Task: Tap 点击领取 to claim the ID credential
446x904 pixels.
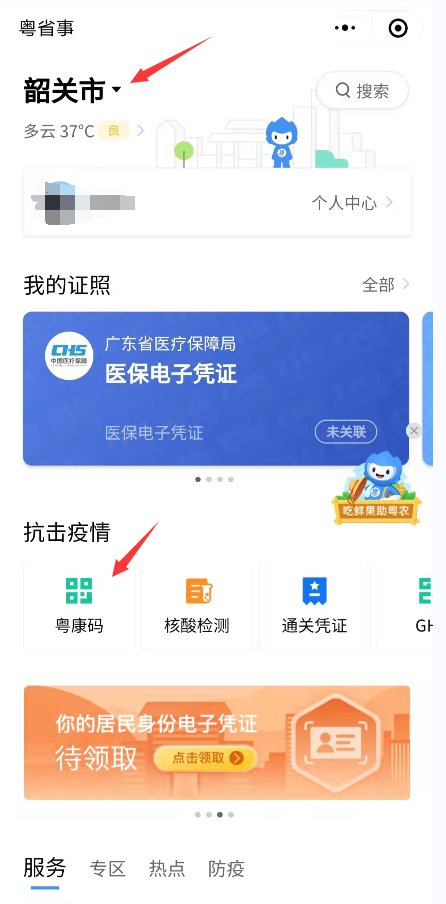Action: coord(205,758)
